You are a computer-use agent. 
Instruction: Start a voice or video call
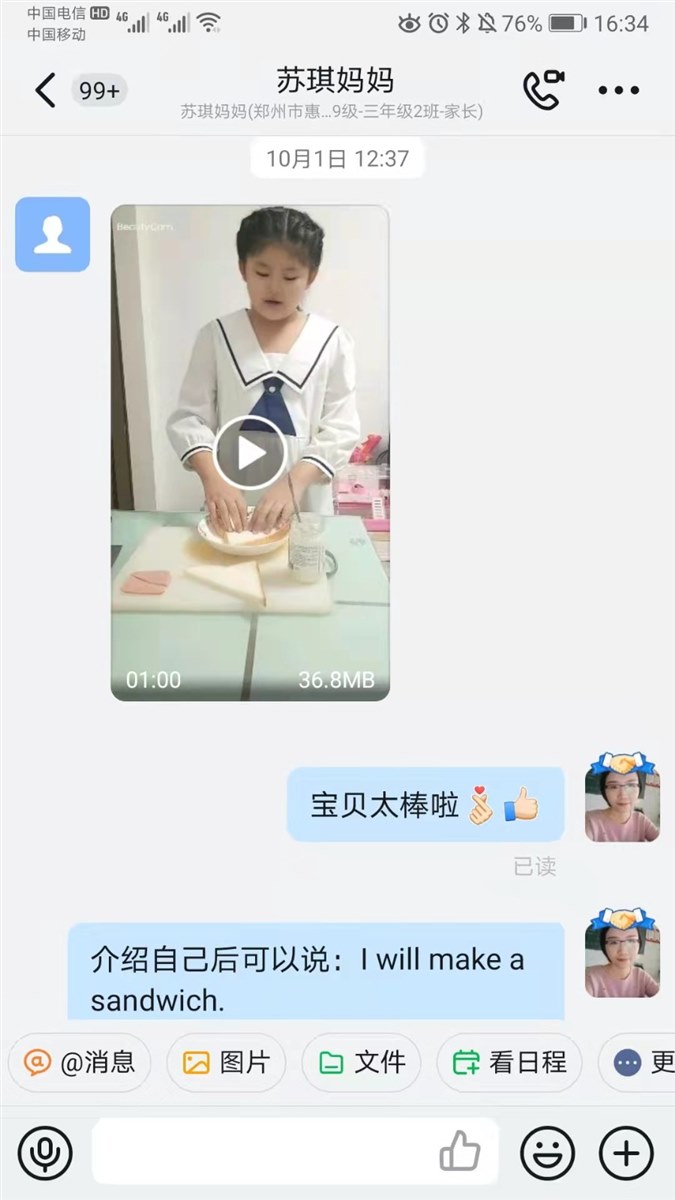click(x=544, y=90)
